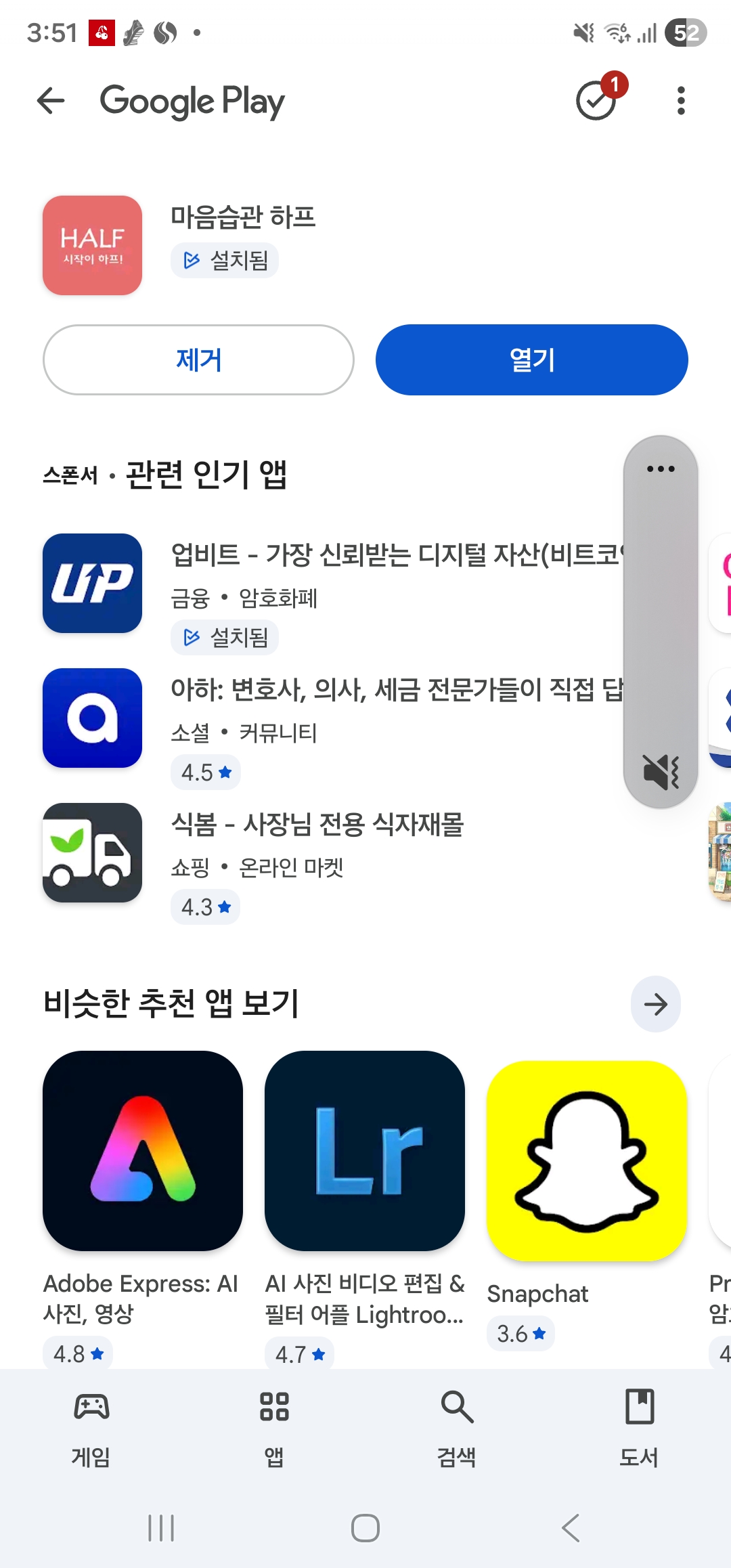Tap 제거 to uninstall the app

198,360
